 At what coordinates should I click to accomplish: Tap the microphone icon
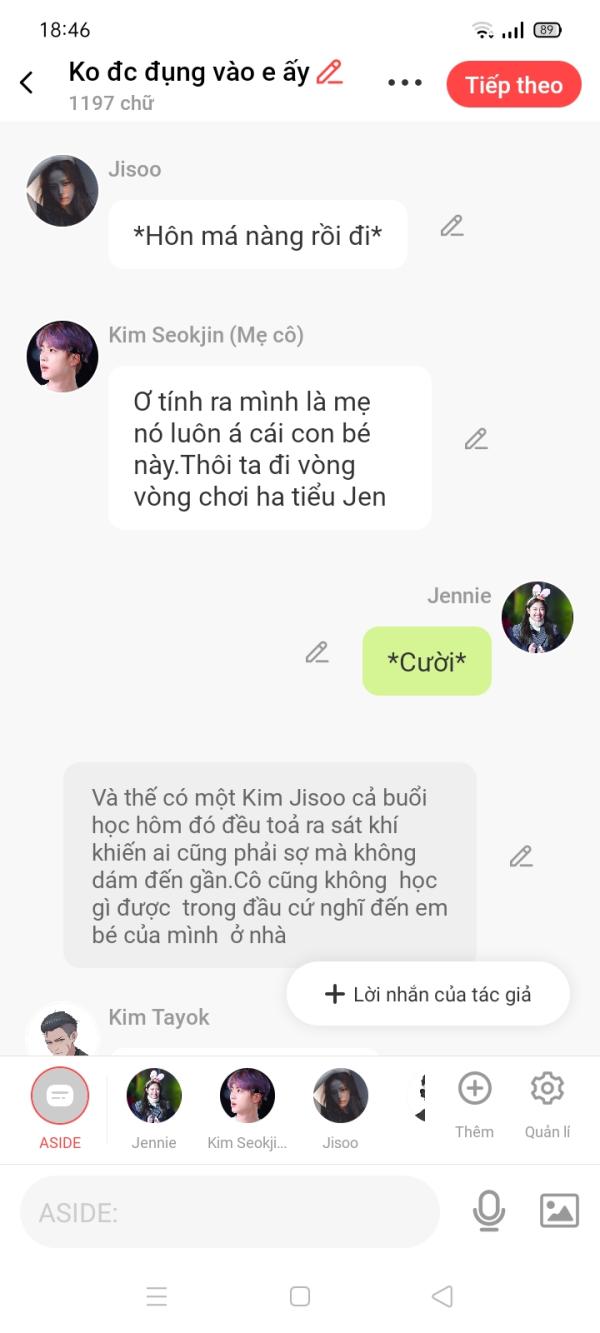pyautogui.click(x=488, y=1211)
